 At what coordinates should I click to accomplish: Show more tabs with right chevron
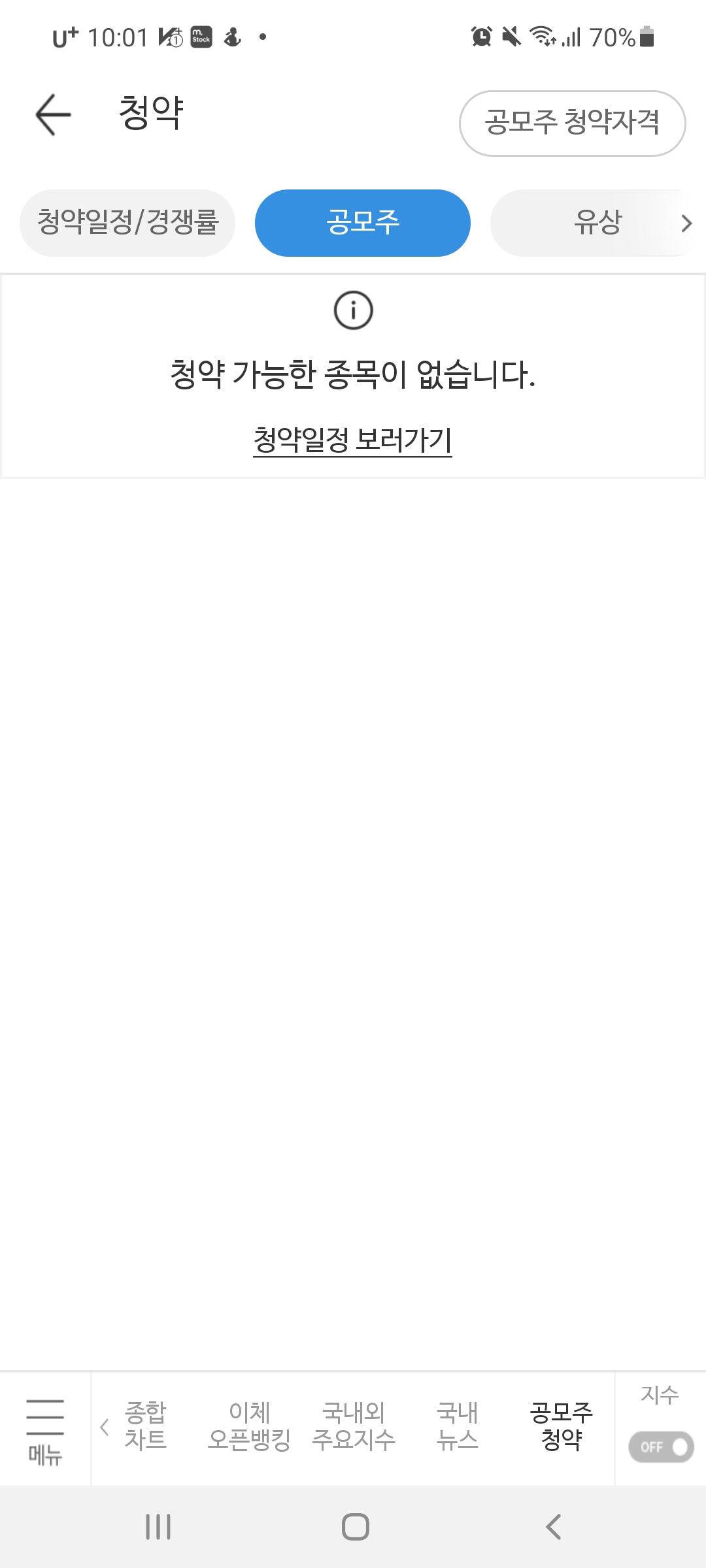(686, 223)
